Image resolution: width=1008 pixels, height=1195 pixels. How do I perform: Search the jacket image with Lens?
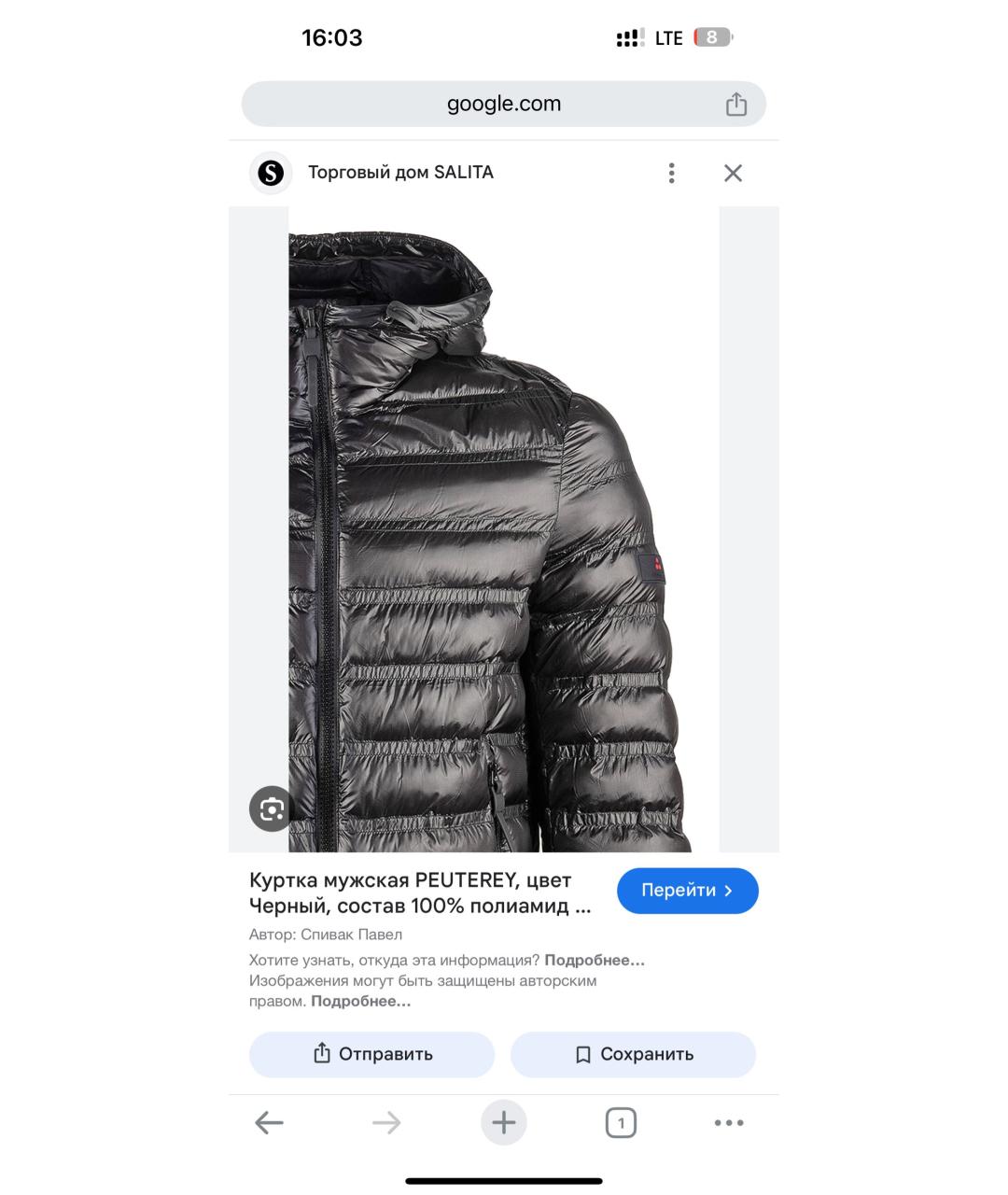coord(272,808)
